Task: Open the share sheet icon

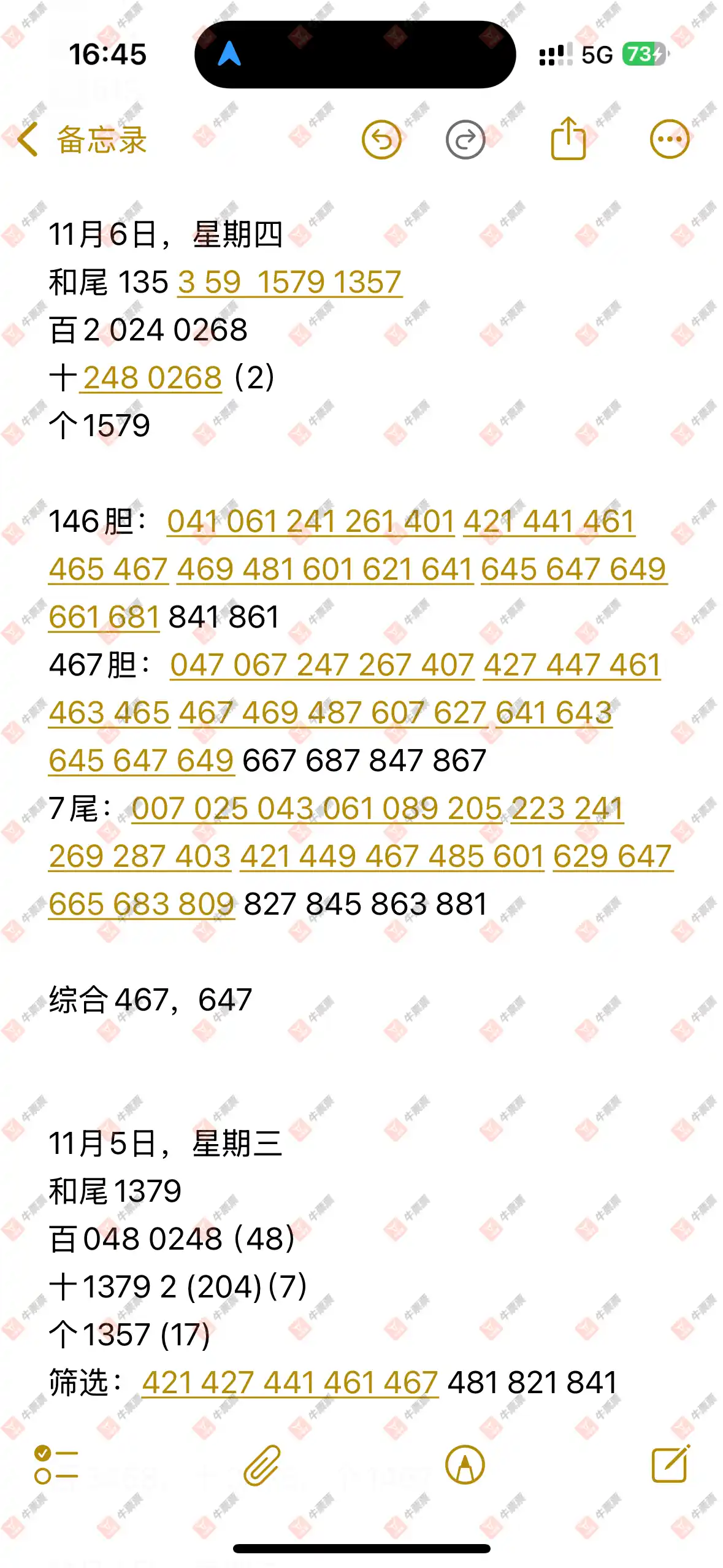Action: pyautogui.click(x=568, y=139)
